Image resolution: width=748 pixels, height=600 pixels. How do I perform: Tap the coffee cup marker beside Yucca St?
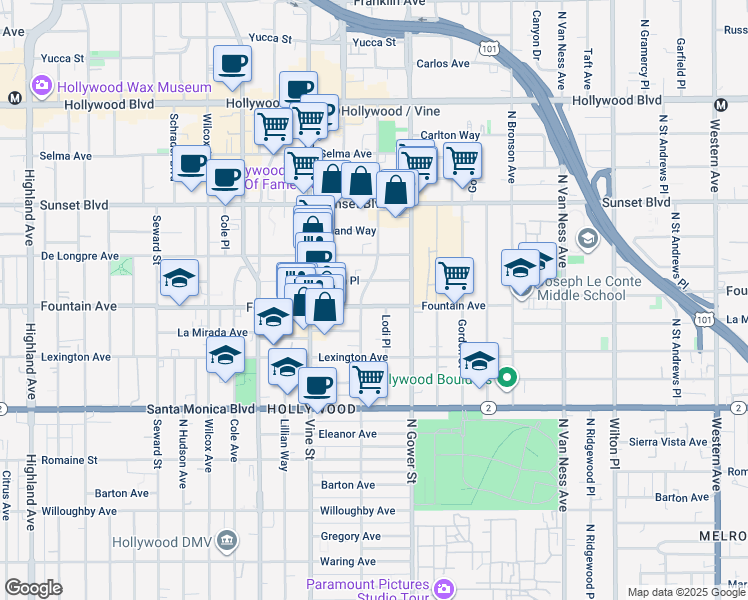tap(232, 65)
